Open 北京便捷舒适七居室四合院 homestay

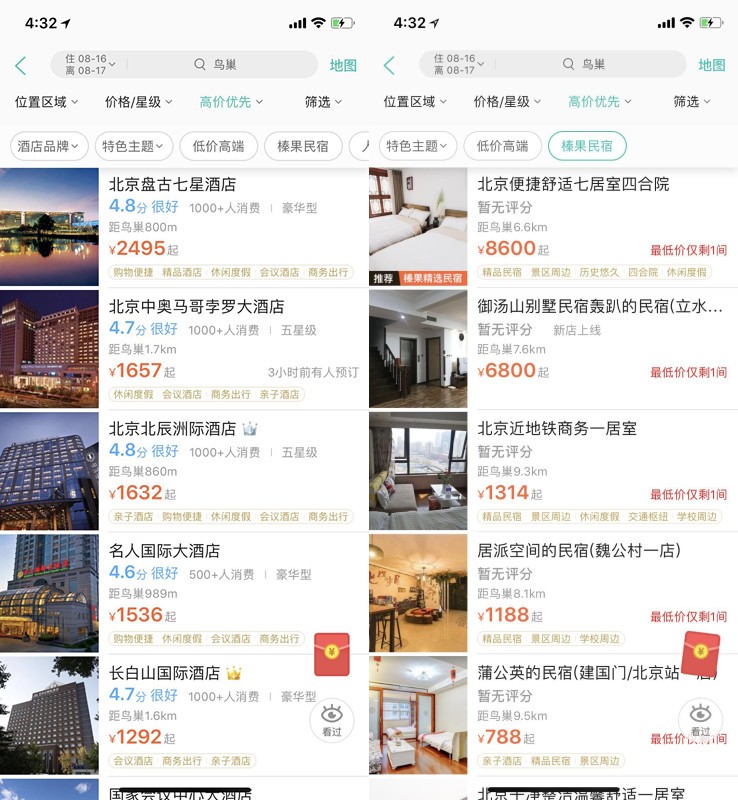(x=573, y=185)
